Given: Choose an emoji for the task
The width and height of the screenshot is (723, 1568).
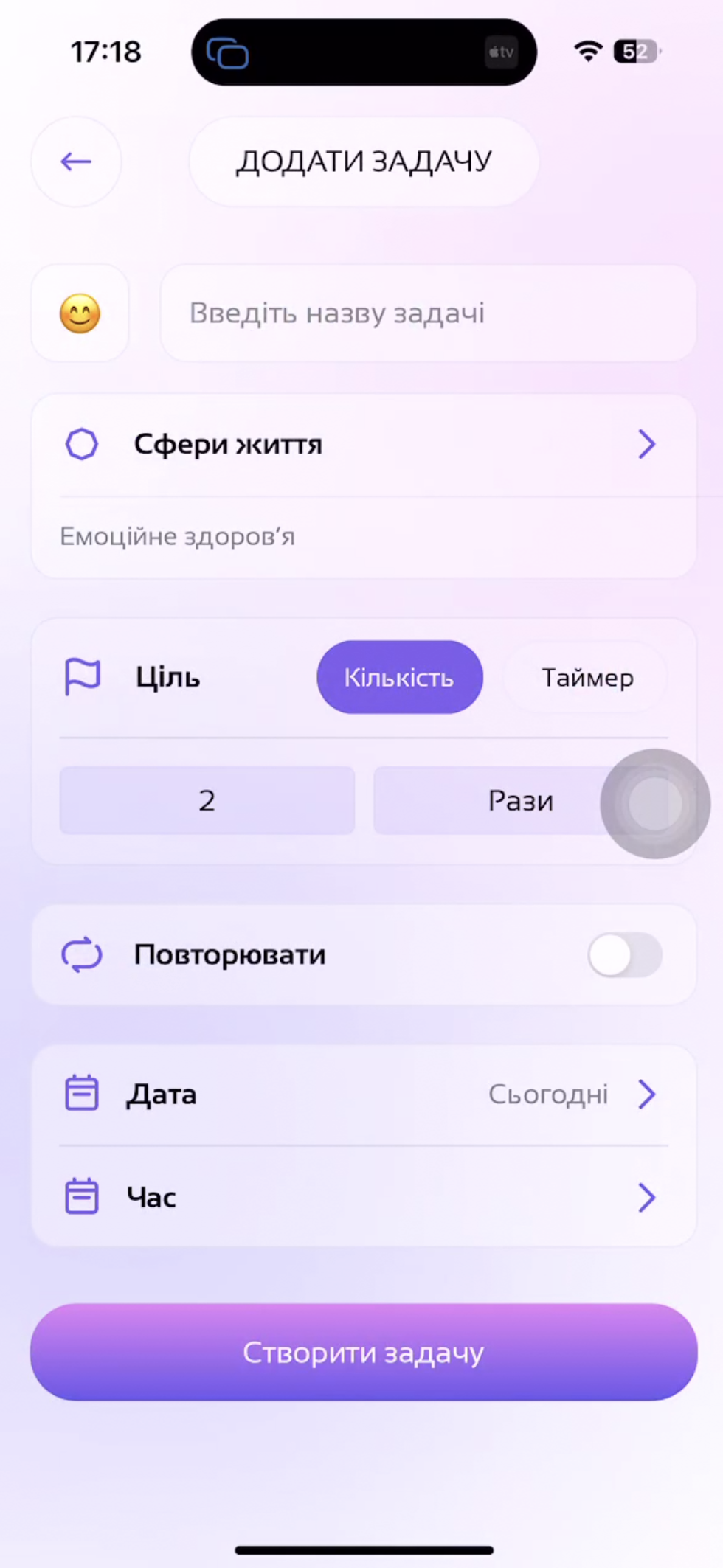Looking at the screenshot, I should tap(80, 313).
